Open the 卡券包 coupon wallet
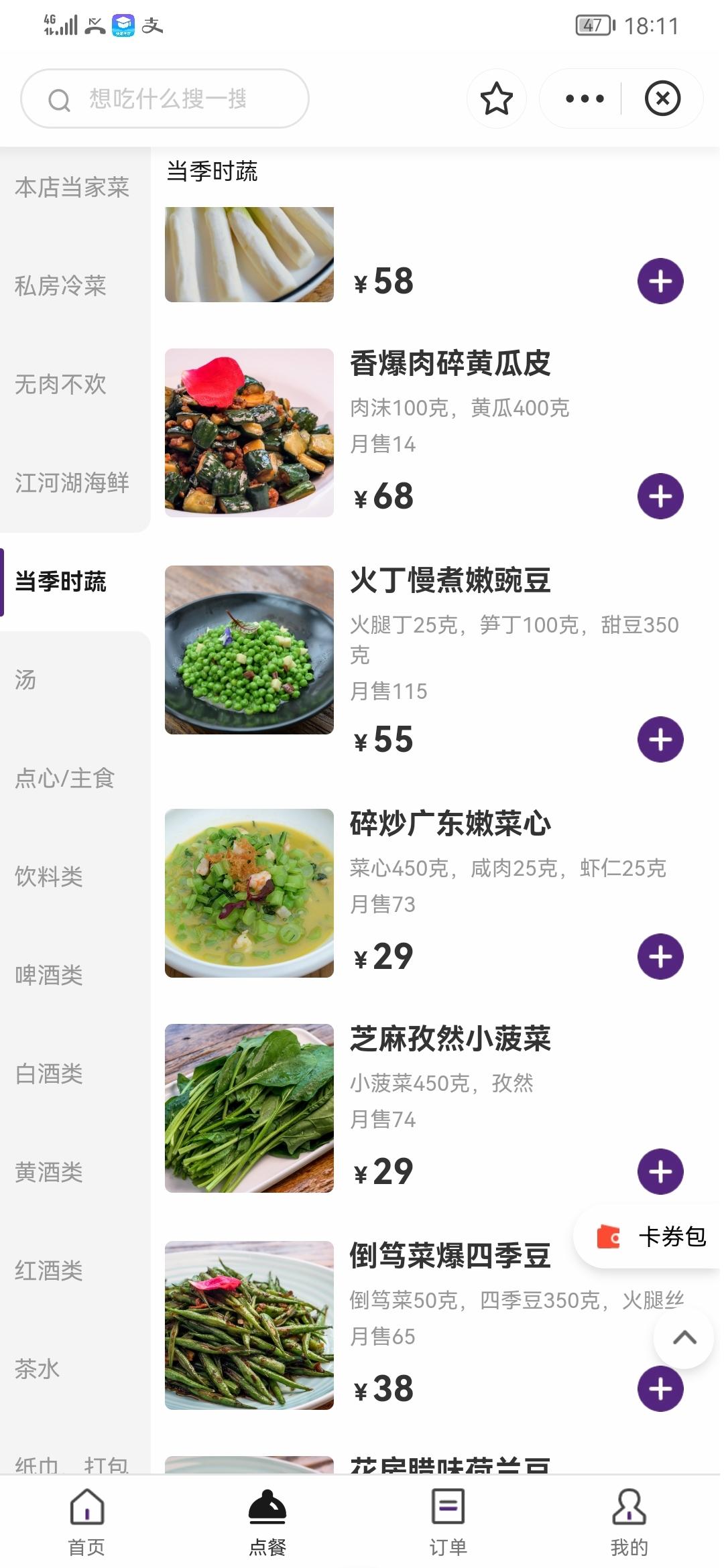 pyautogui.click(x=650, y=1236)
